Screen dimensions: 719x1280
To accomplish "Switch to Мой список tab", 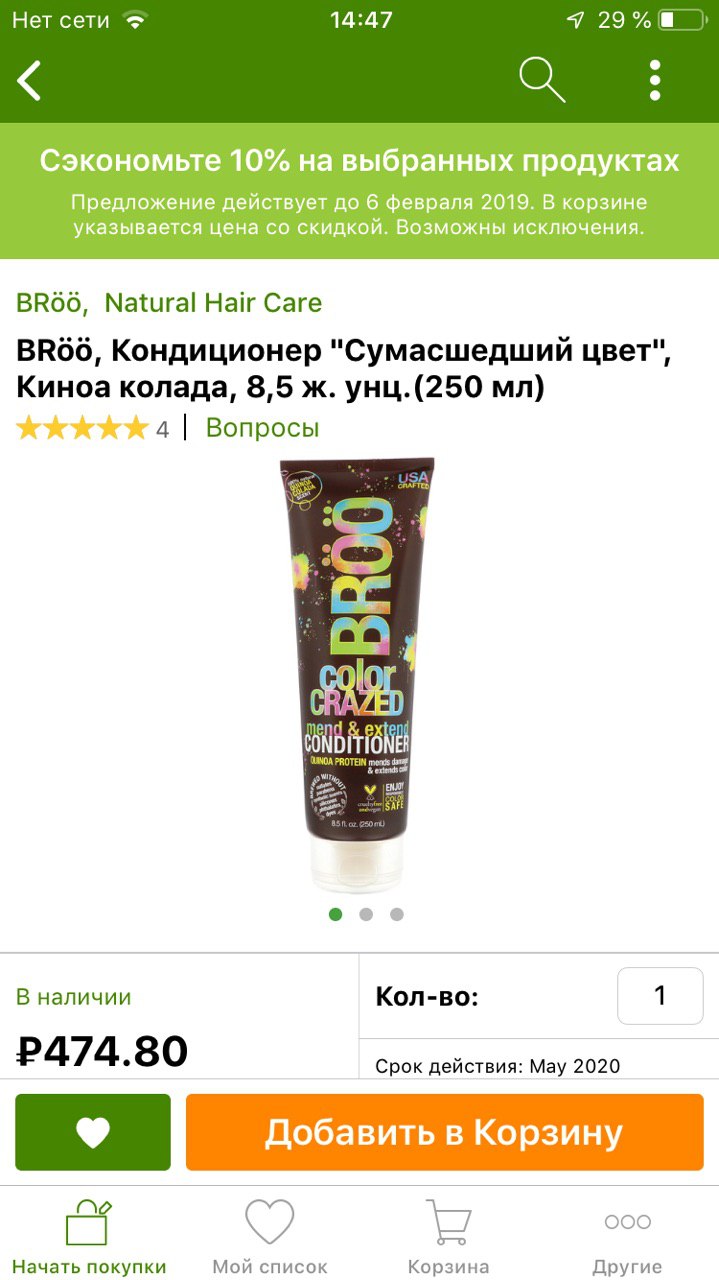I will pyautogui.click(x=270, y=1237).
